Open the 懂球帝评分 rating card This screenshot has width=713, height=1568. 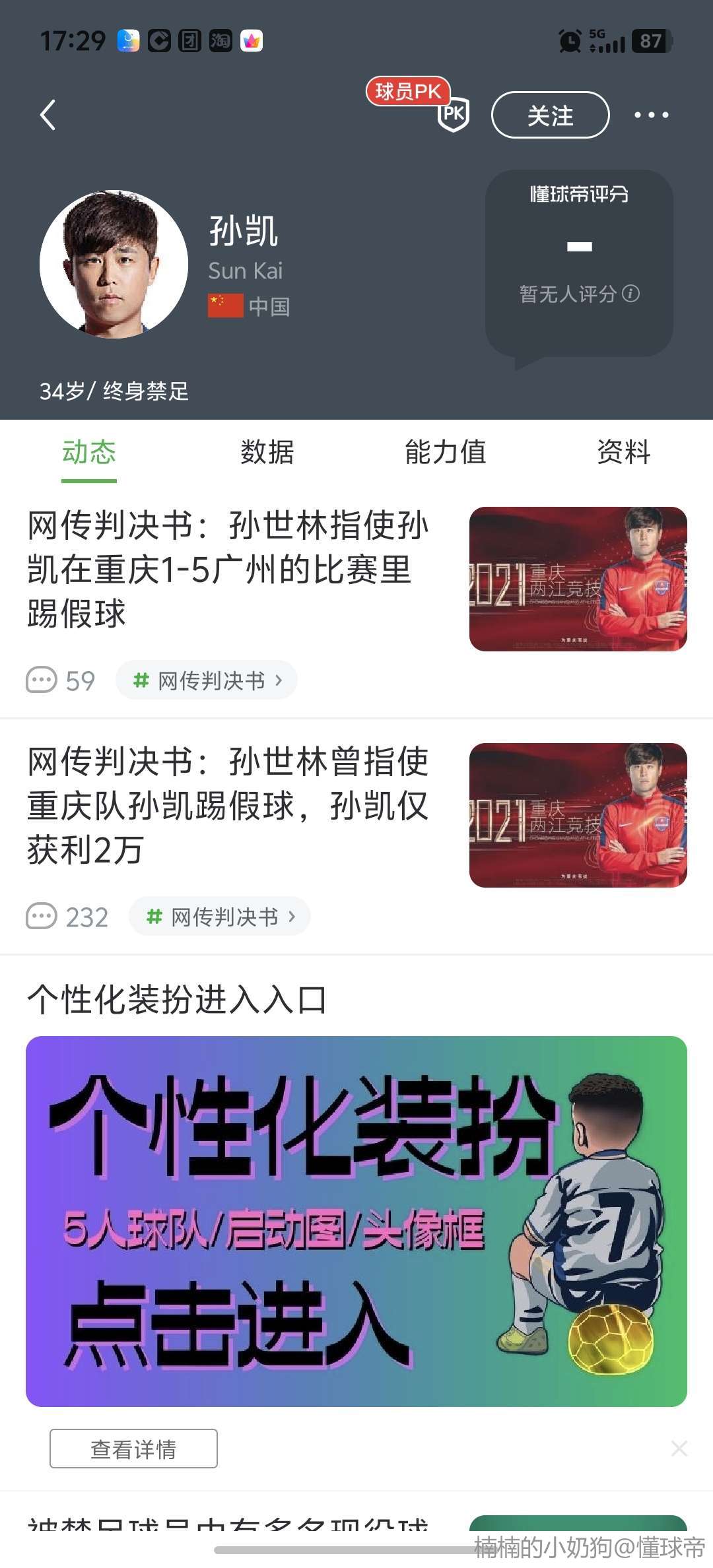tap(579, 264)
